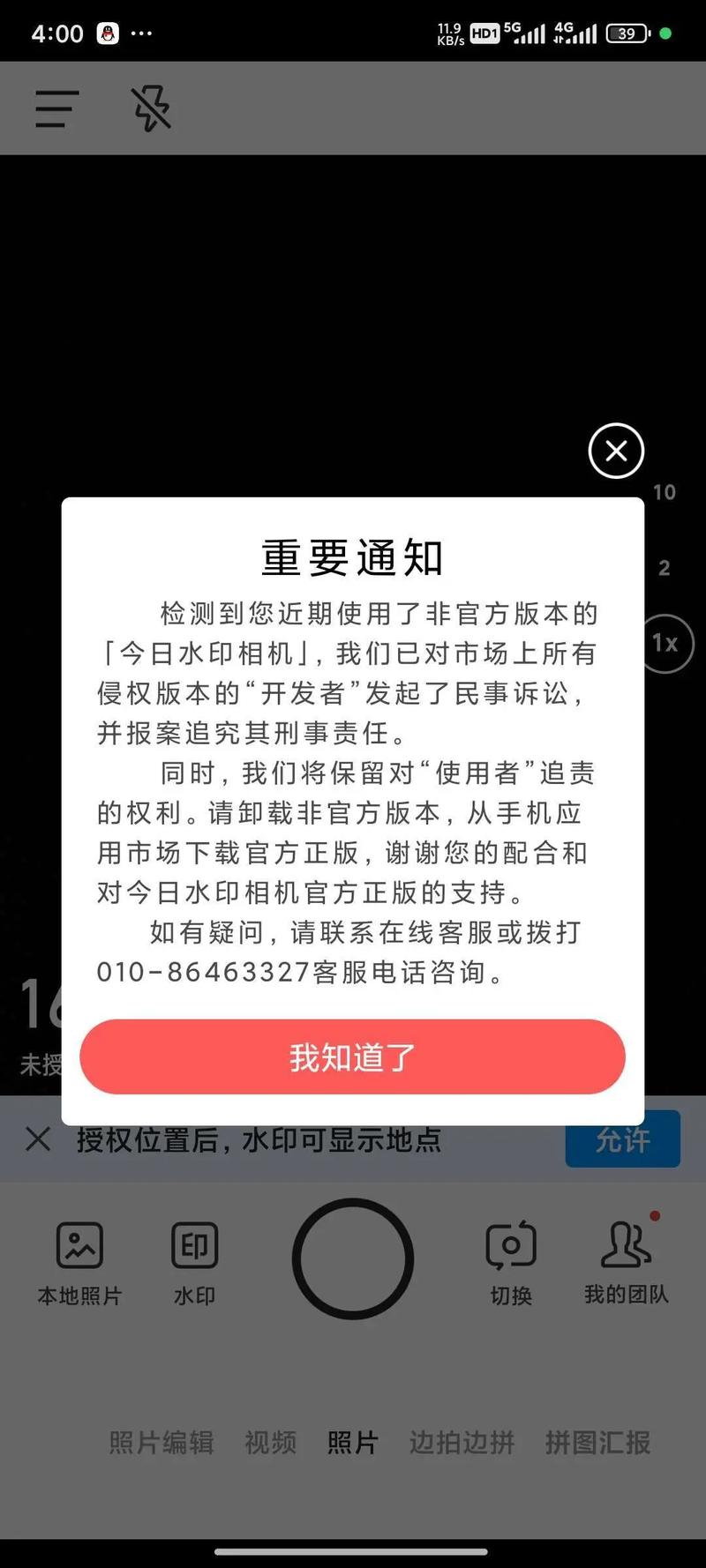Switch to the 视频 video tab
This screenshot has width=706, height=1568.
point(270,1444)
